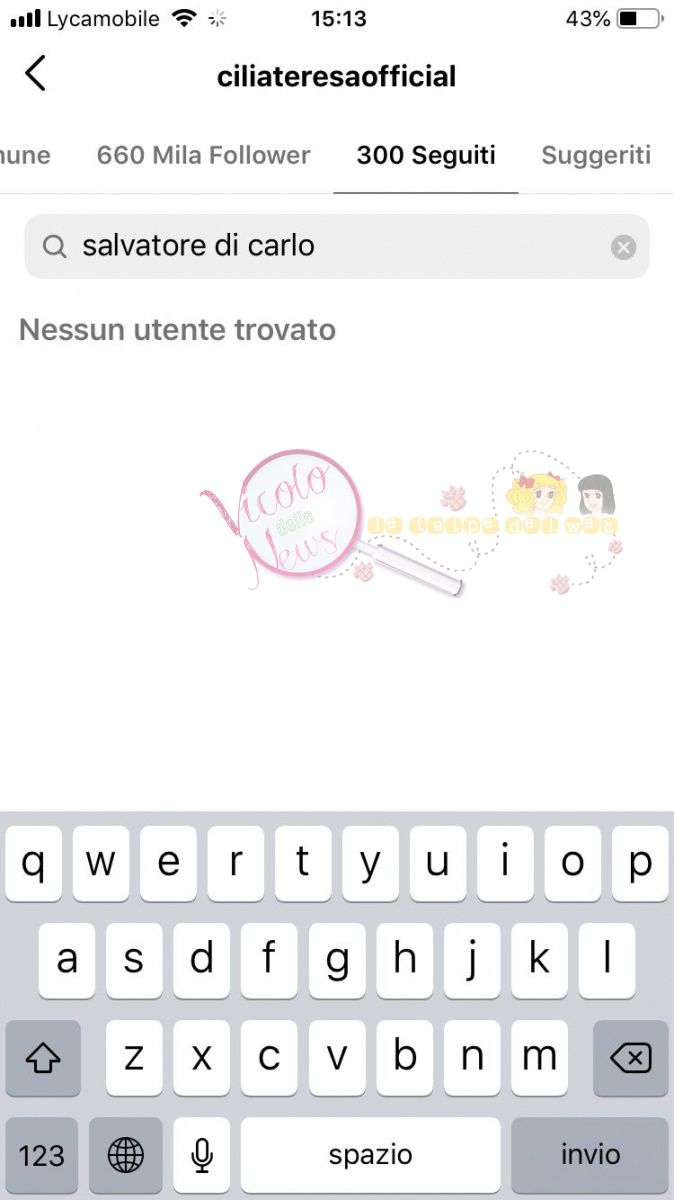Tap the globe language key
674x1200 pixels.
[x=125, y=1155]
